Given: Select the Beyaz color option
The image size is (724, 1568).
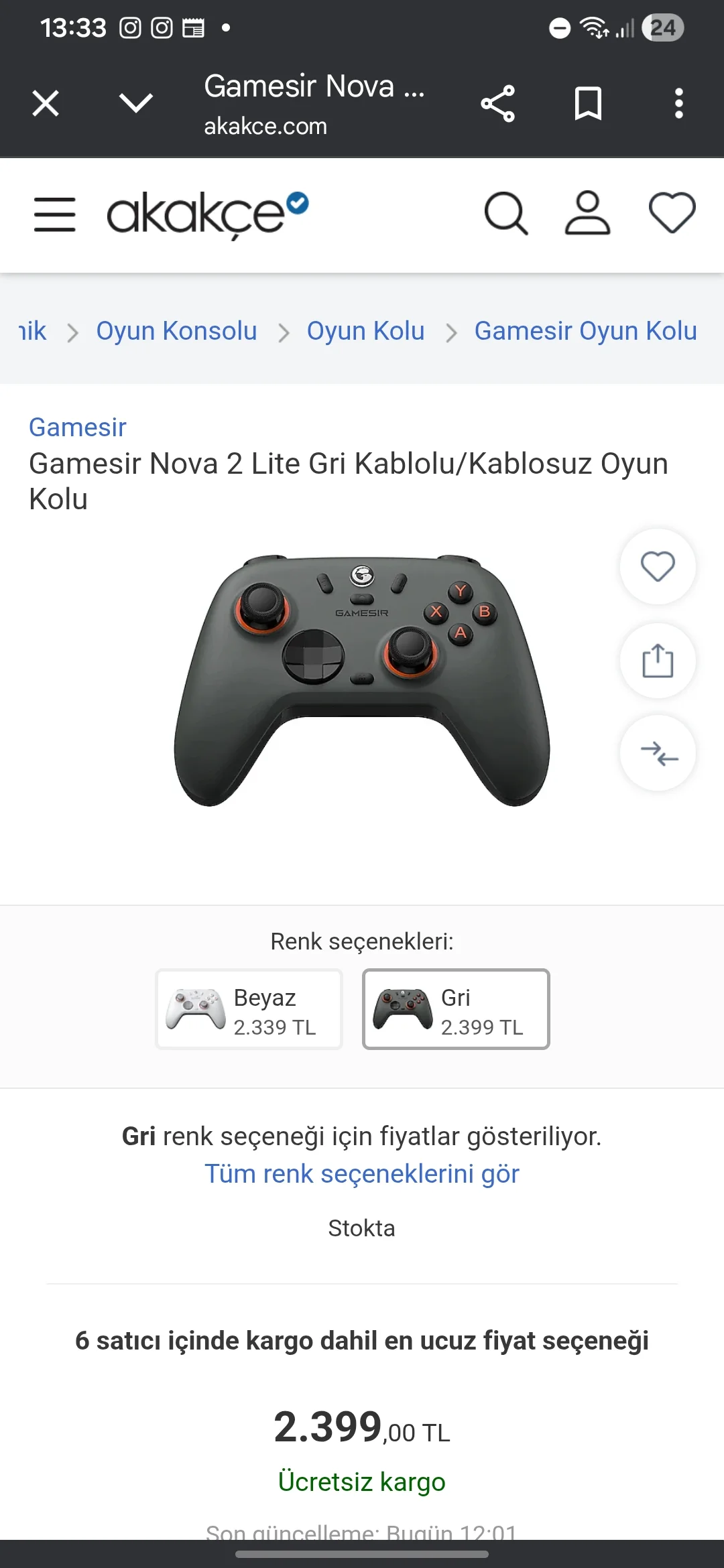Looking at the screenshot, I should [x=249, y=1009].
